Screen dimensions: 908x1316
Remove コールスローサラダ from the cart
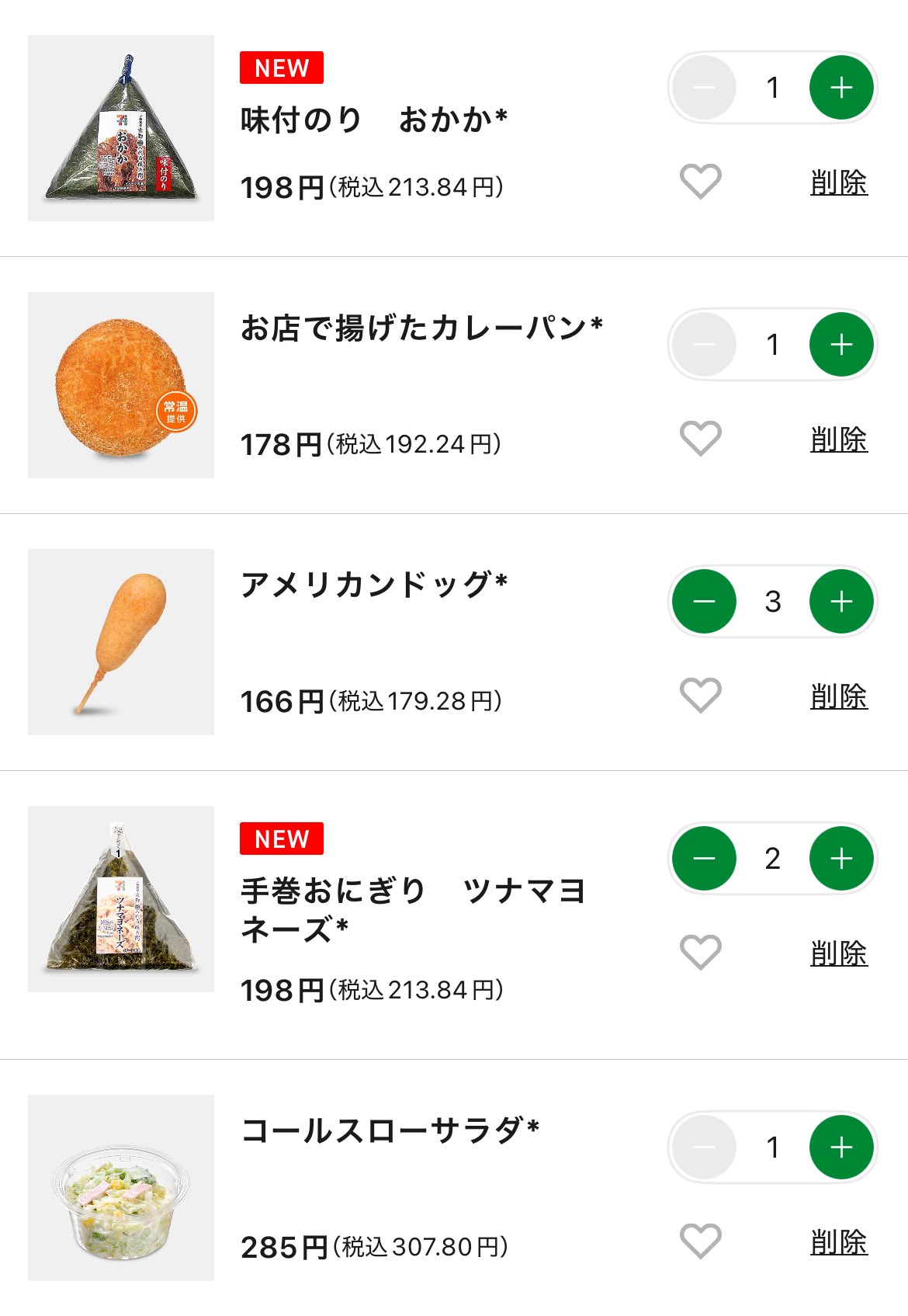pyautogui.click(x=838, y=1243)
